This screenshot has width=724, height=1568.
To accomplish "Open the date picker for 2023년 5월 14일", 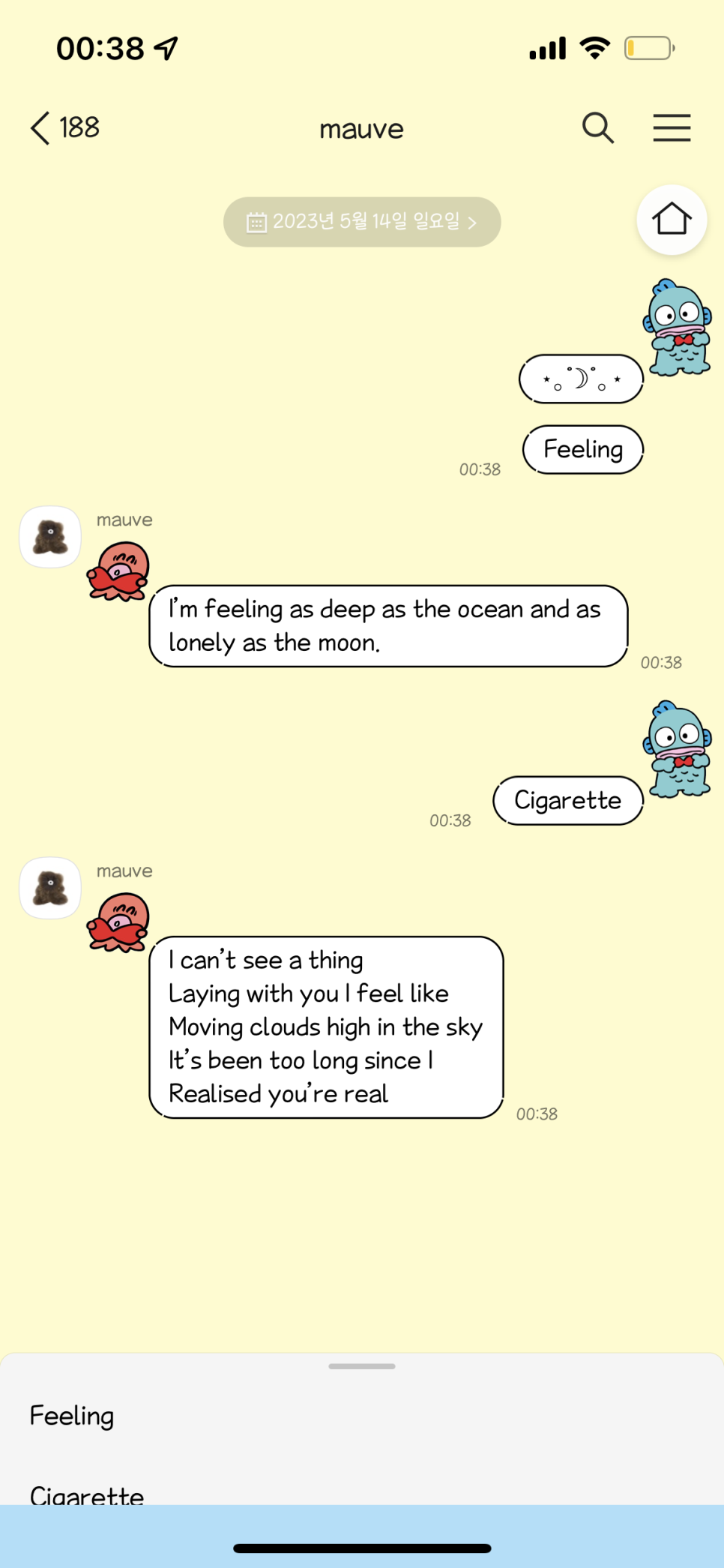I will click(362, 222).
